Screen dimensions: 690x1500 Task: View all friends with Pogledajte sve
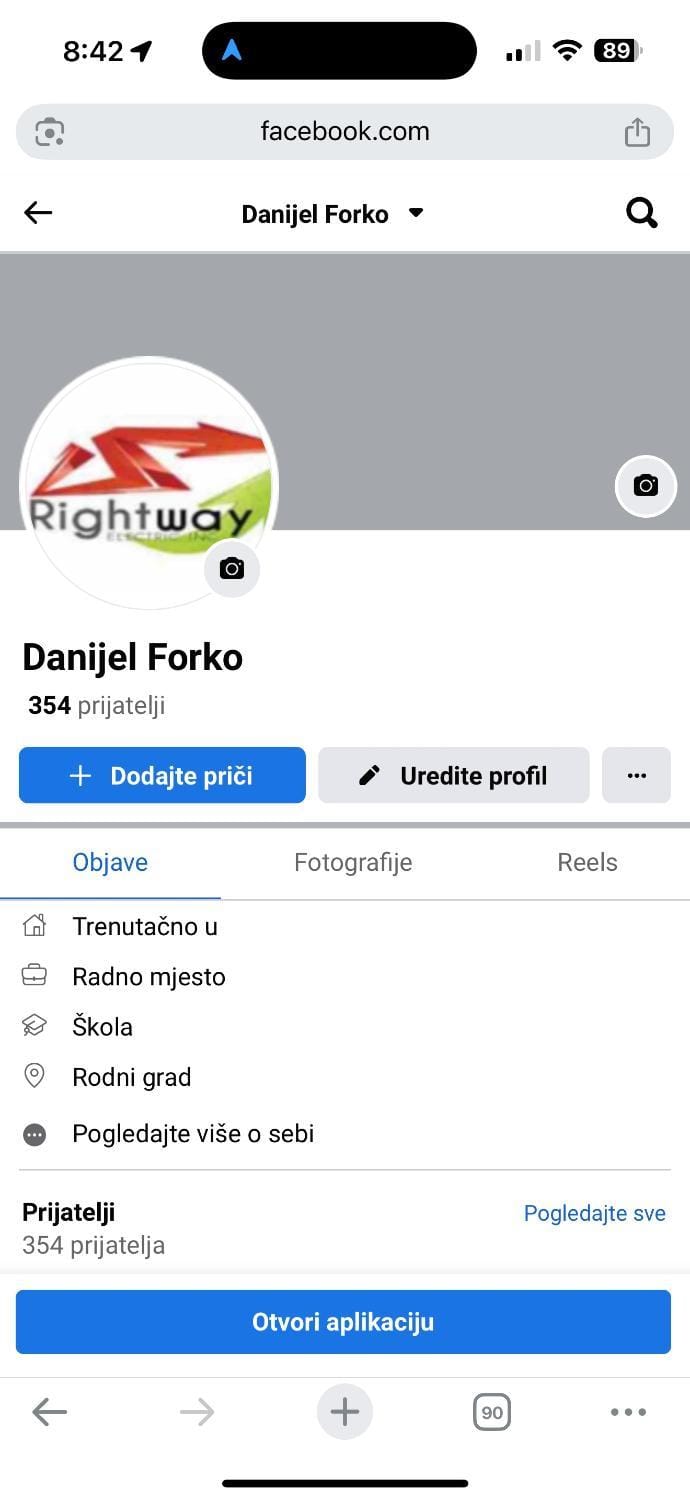594,1213
